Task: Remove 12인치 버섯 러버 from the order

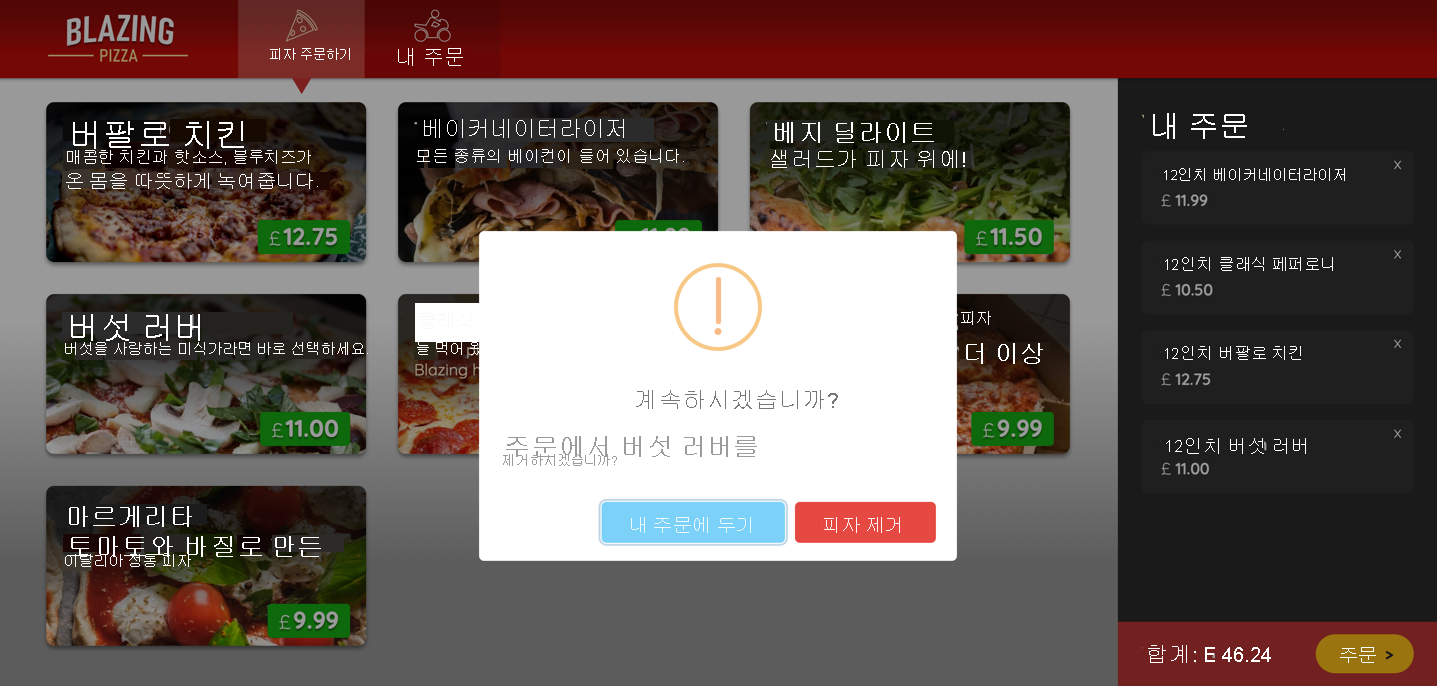Action: point(1397,433)
